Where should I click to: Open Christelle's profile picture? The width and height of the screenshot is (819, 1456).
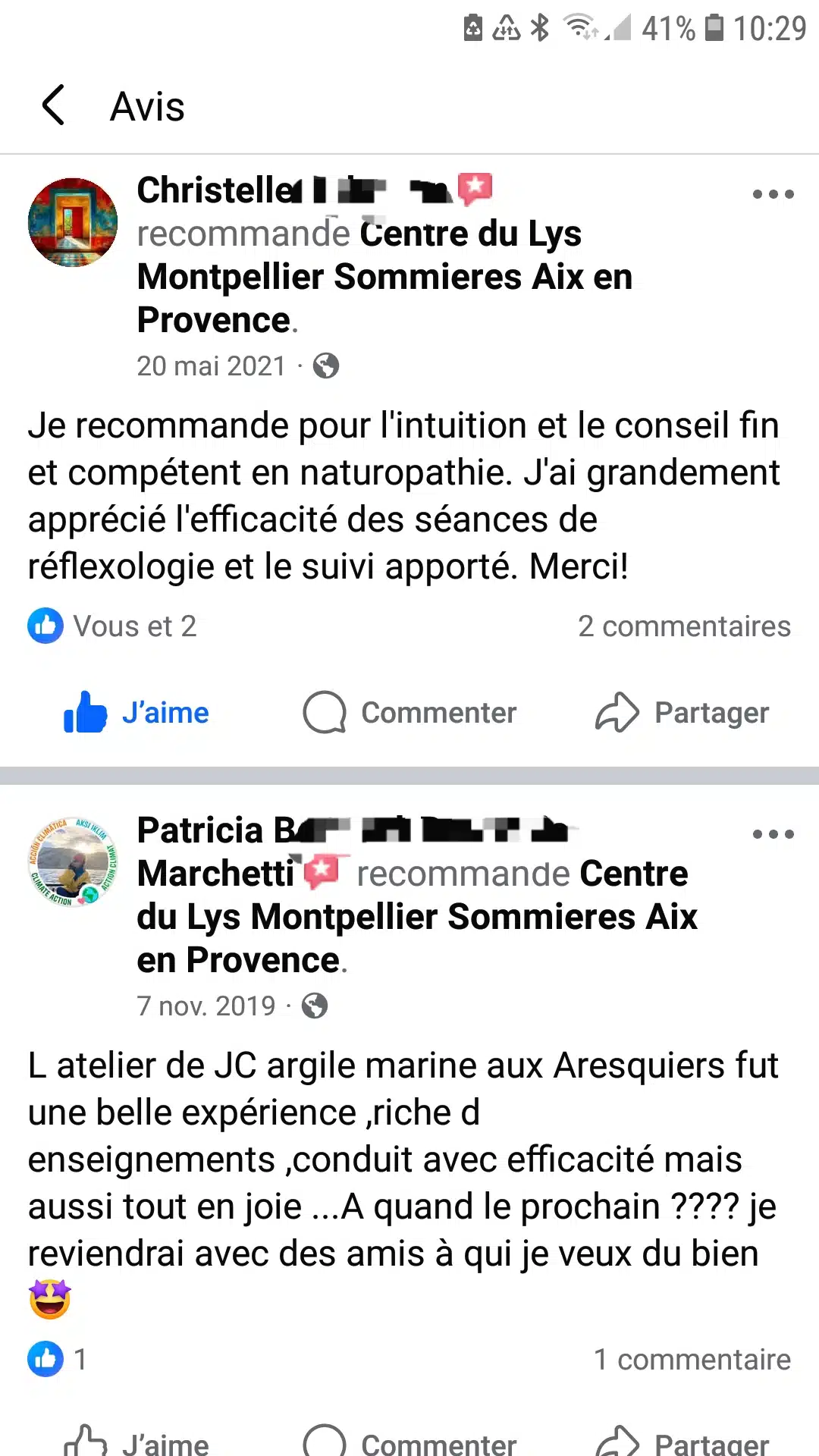(x=73, y=222)
